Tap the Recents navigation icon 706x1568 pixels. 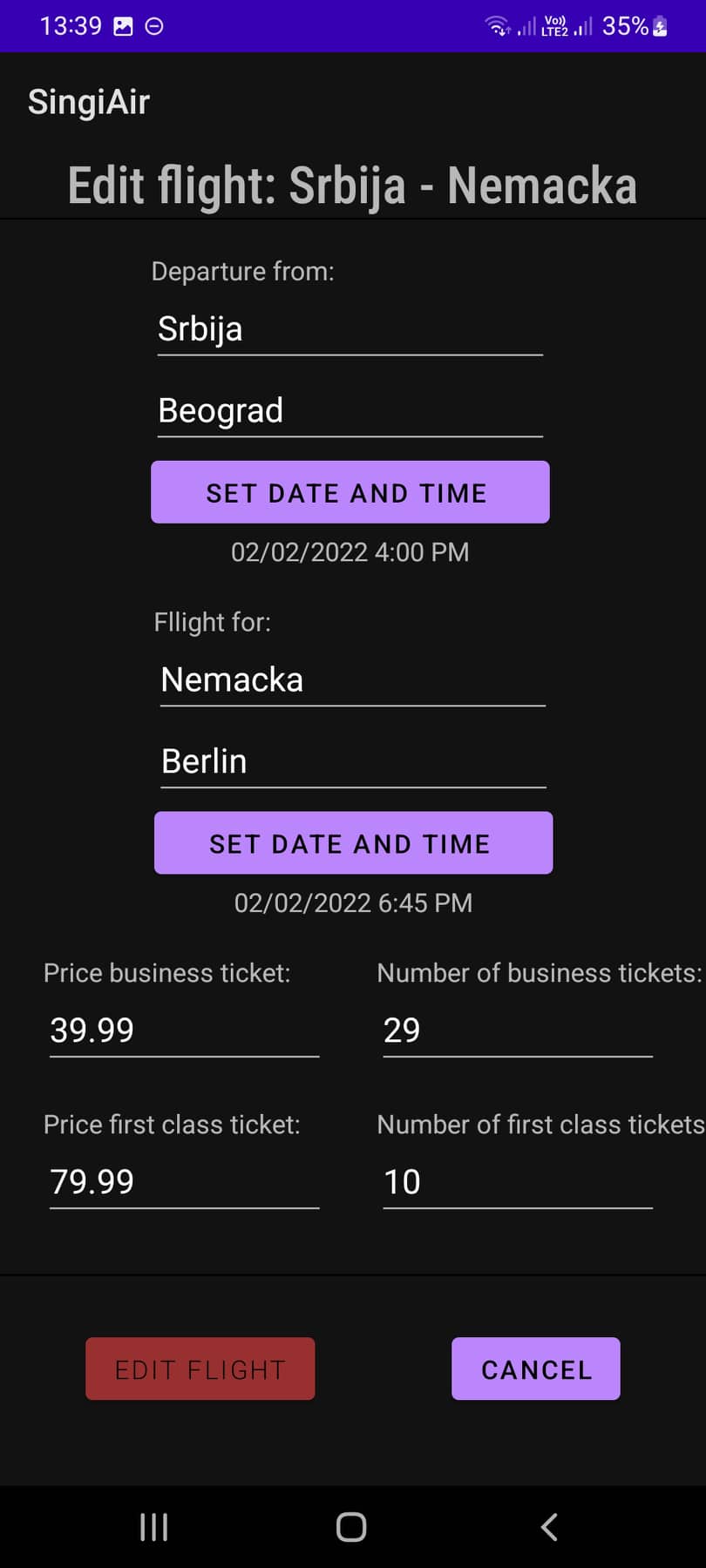tap(153, 1526)
